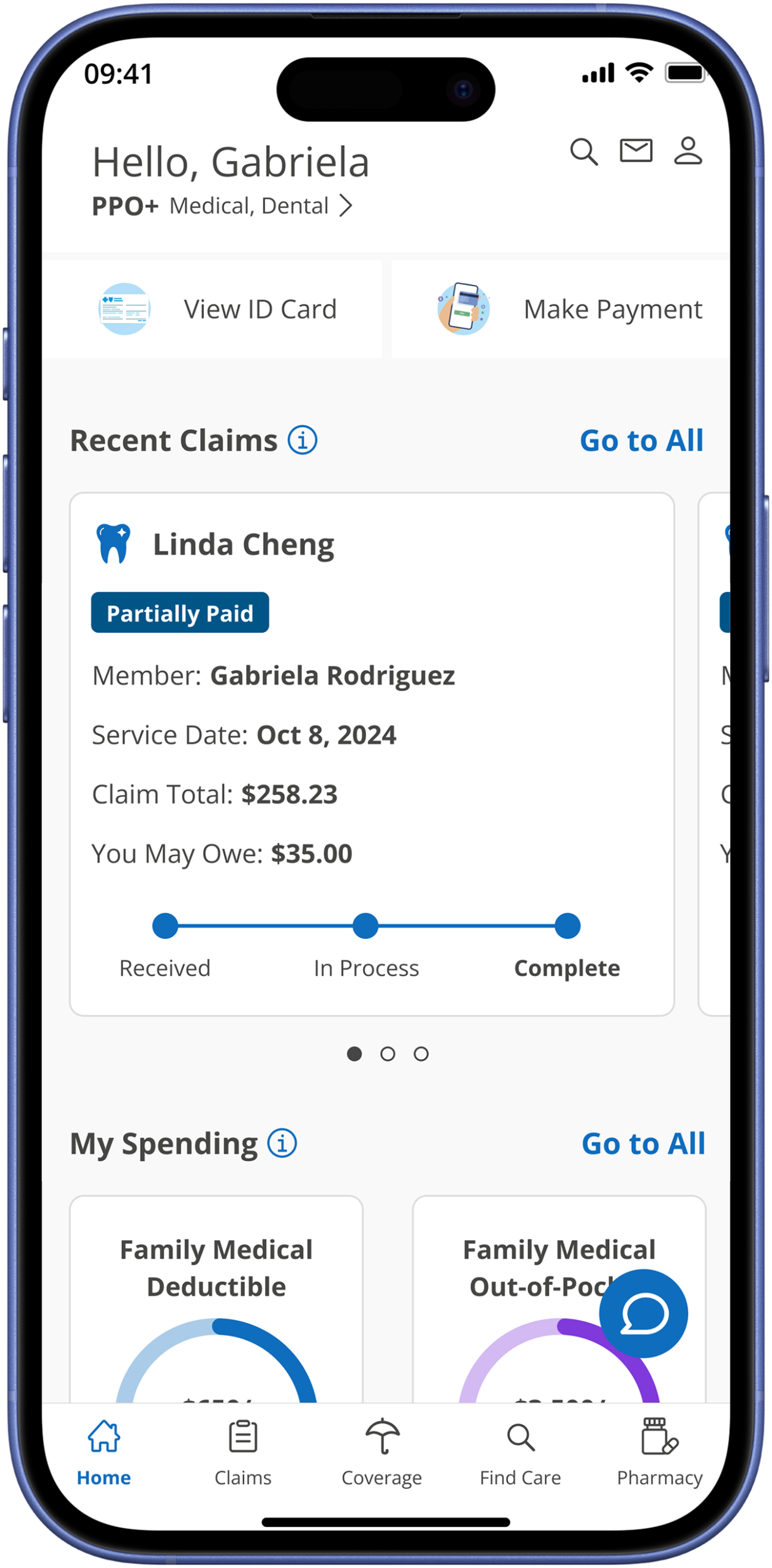
Task: Open the profile account icon
Action: [x=688, y=151]
